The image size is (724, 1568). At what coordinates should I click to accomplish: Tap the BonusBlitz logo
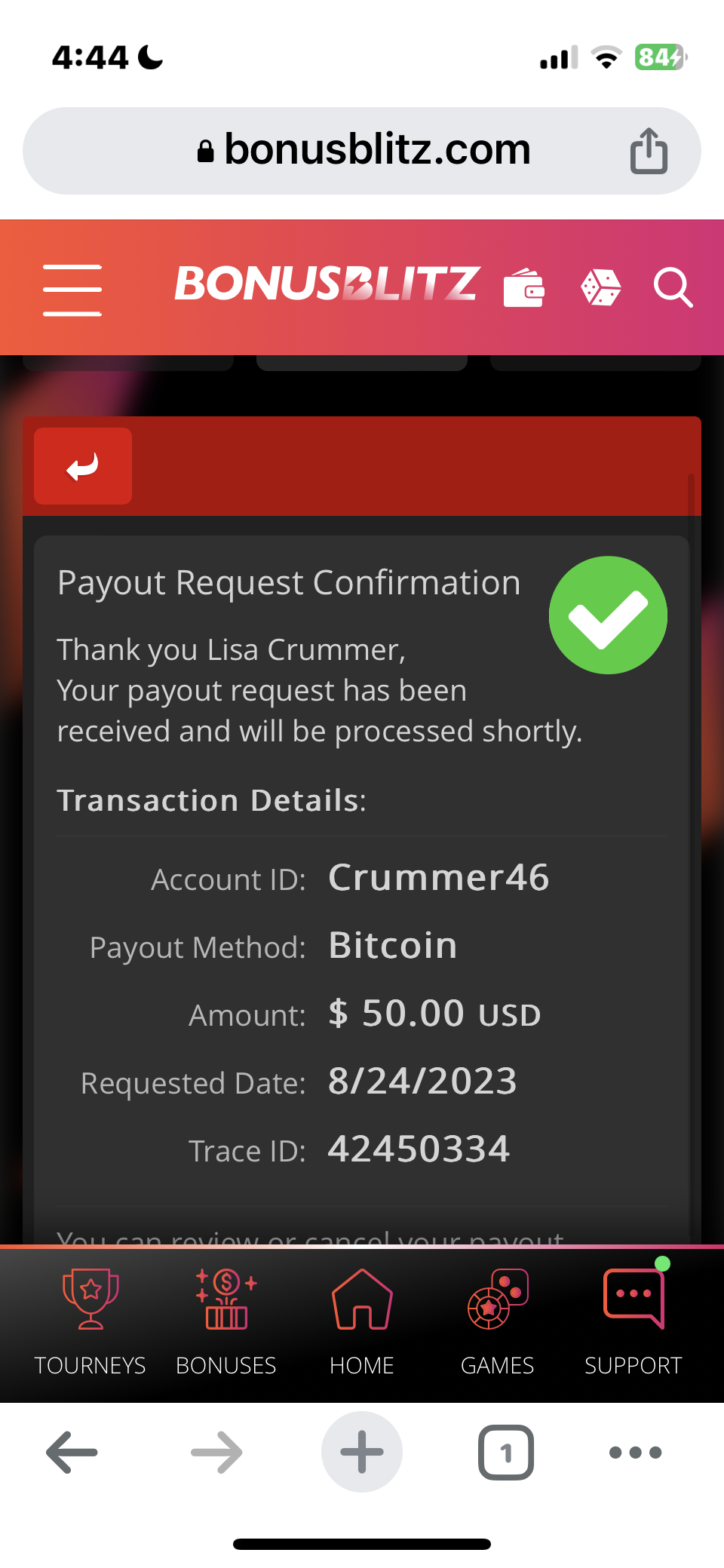(327, 284)
